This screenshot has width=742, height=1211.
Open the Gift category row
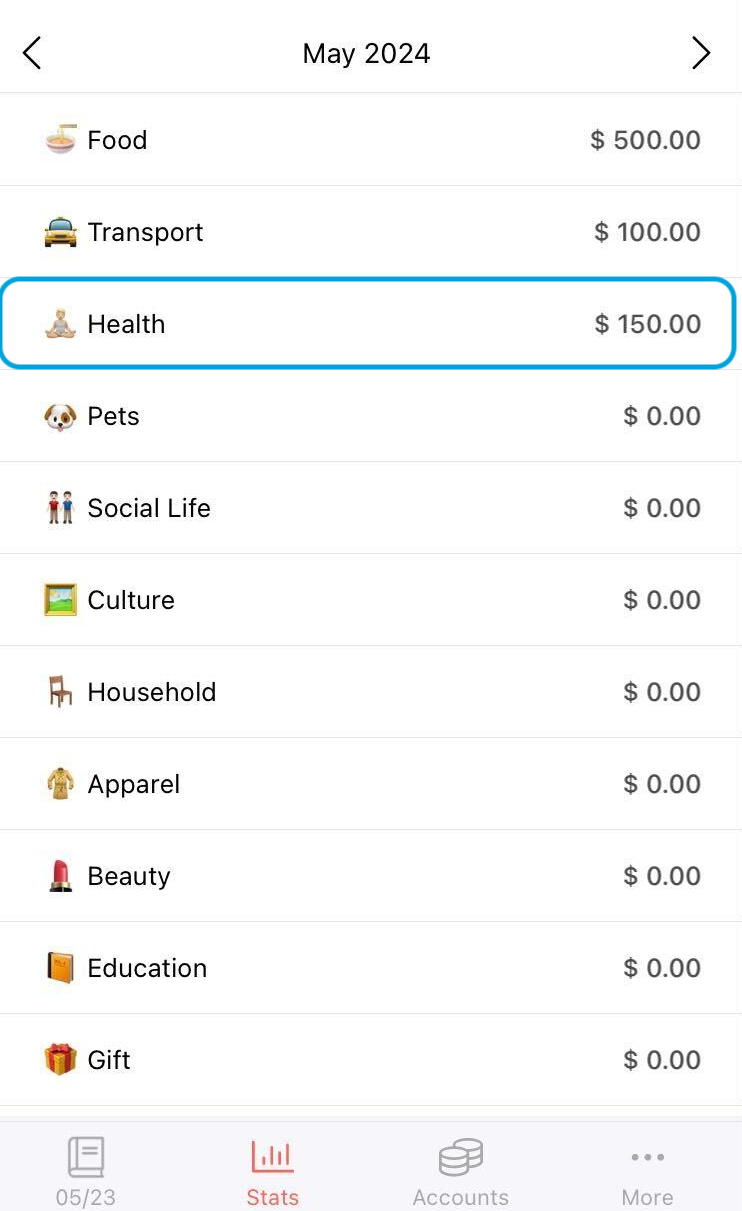point(370,1060)
